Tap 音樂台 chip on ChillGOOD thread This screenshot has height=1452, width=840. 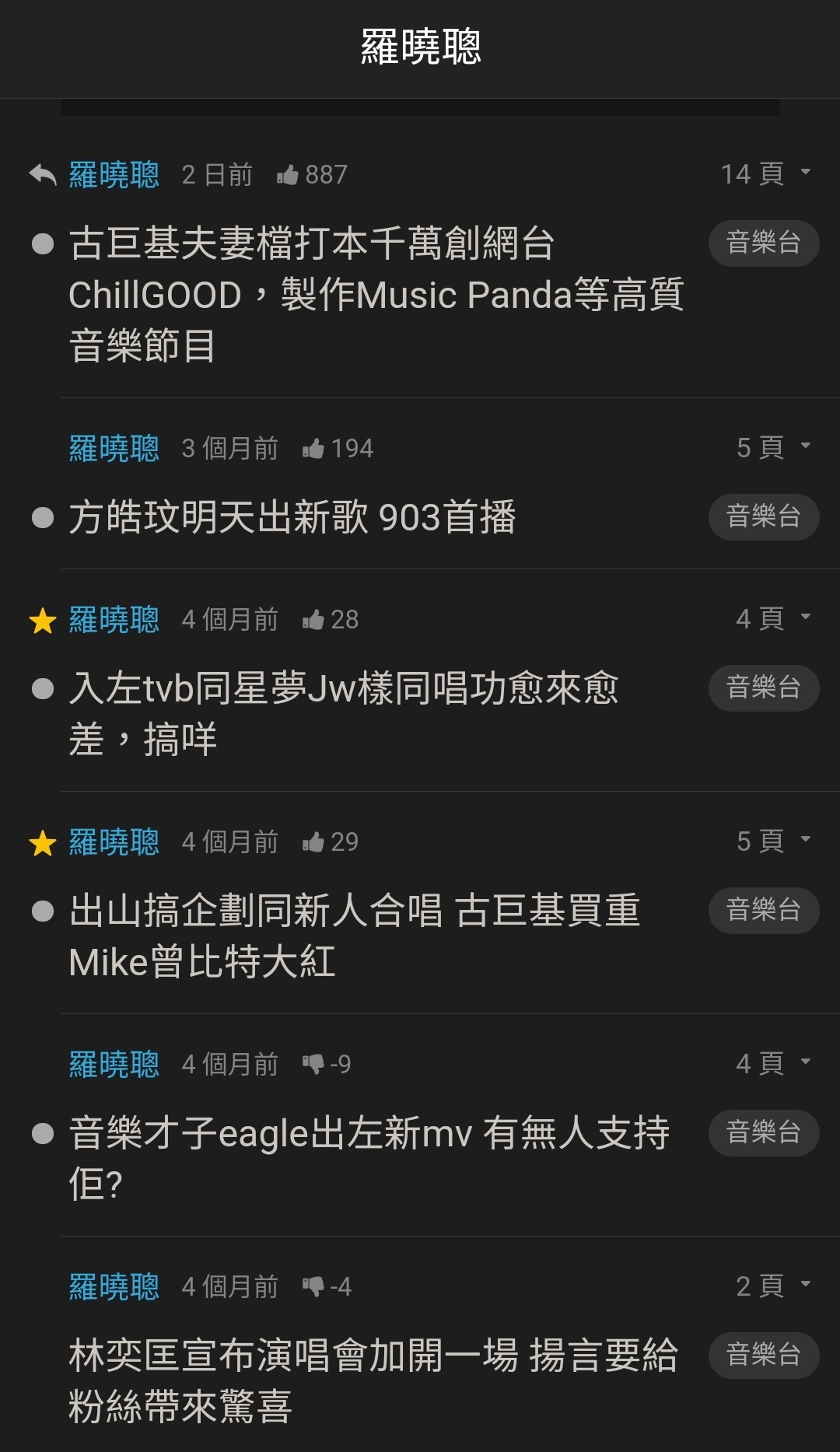click(x=764, y=243)
